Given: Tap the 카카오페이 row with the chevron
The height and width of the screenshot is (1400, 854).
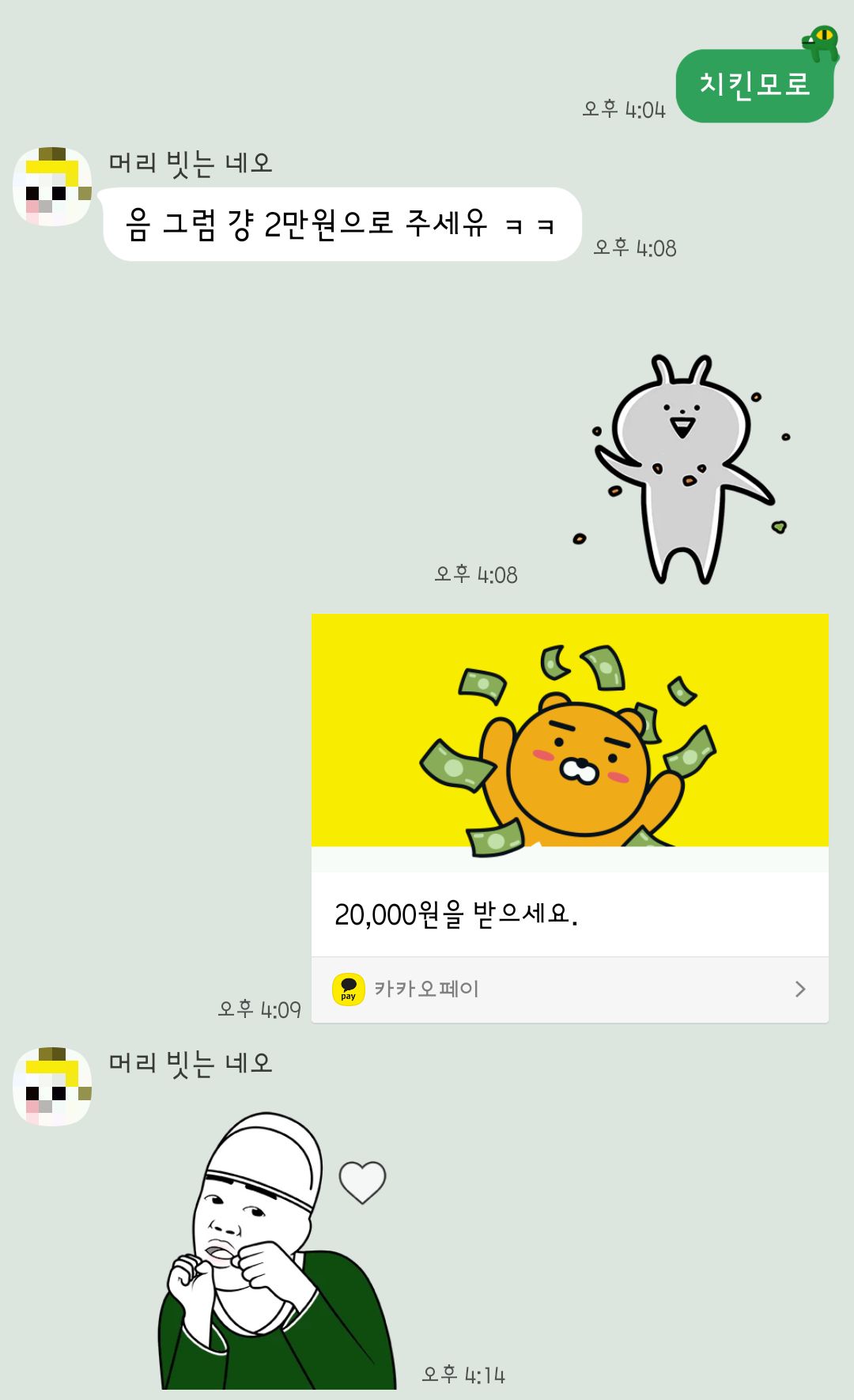Looking at the screenshot, I should pos(569,989).
